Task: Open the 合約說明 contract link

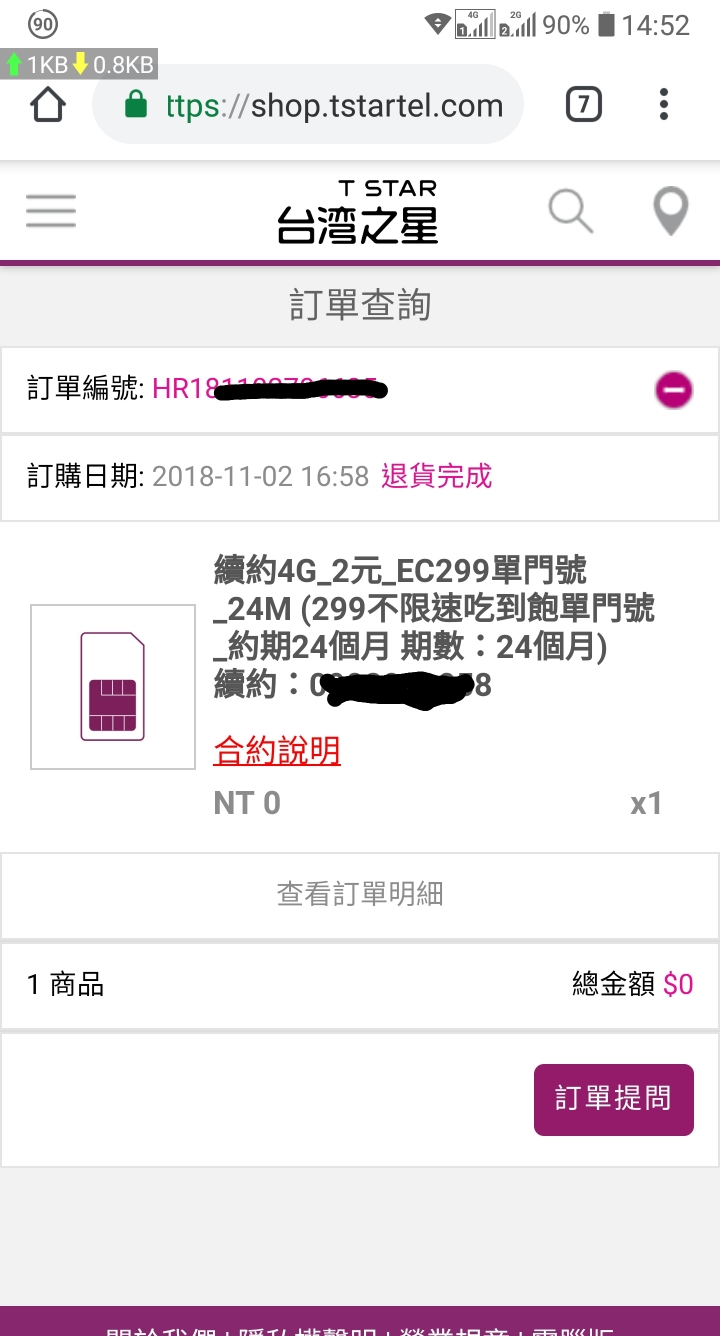Action: (277, 751)
